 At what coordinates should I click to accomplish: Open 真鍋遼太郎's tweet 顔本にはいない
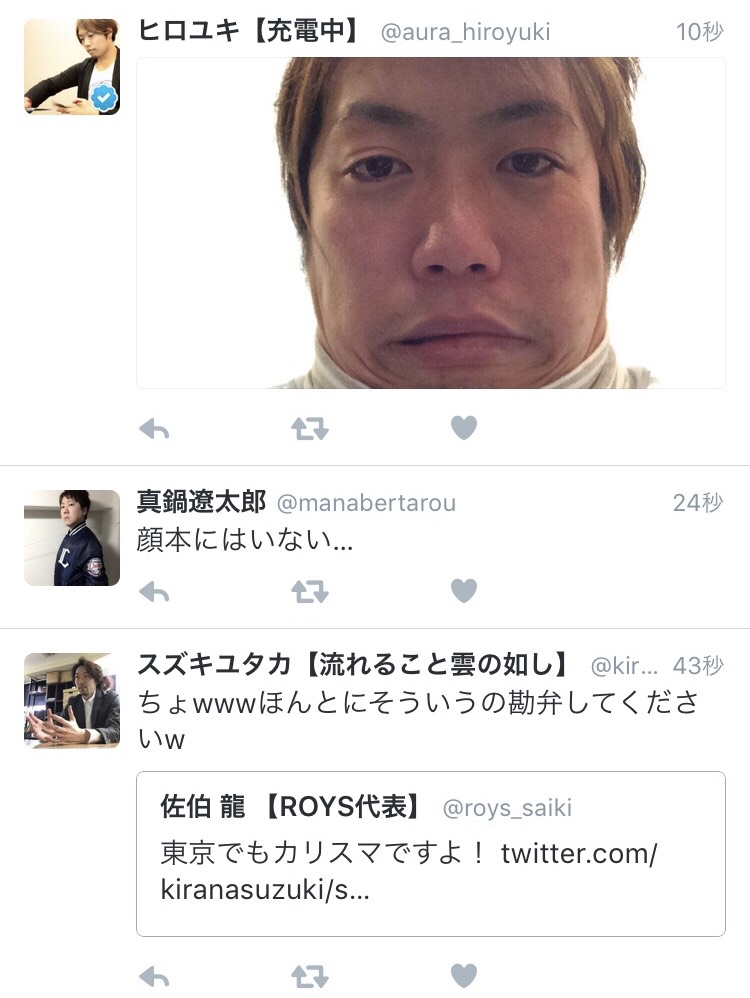pyautogui.click(x=400, y=541)
